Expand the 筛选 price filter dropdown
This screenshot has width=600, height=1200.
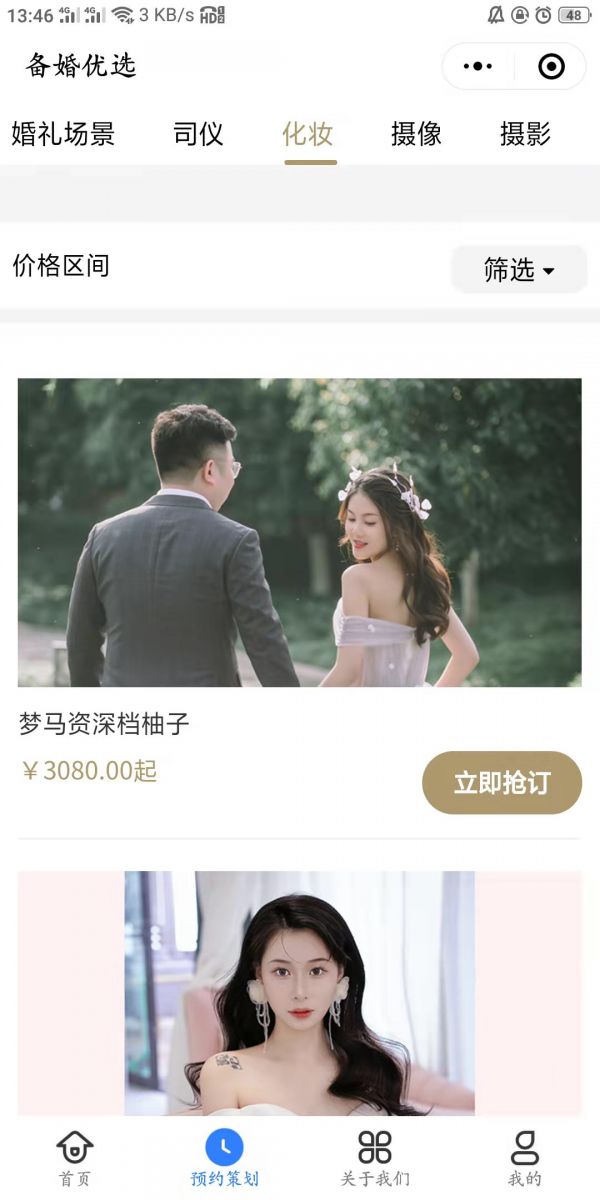(x=519, y=269)
